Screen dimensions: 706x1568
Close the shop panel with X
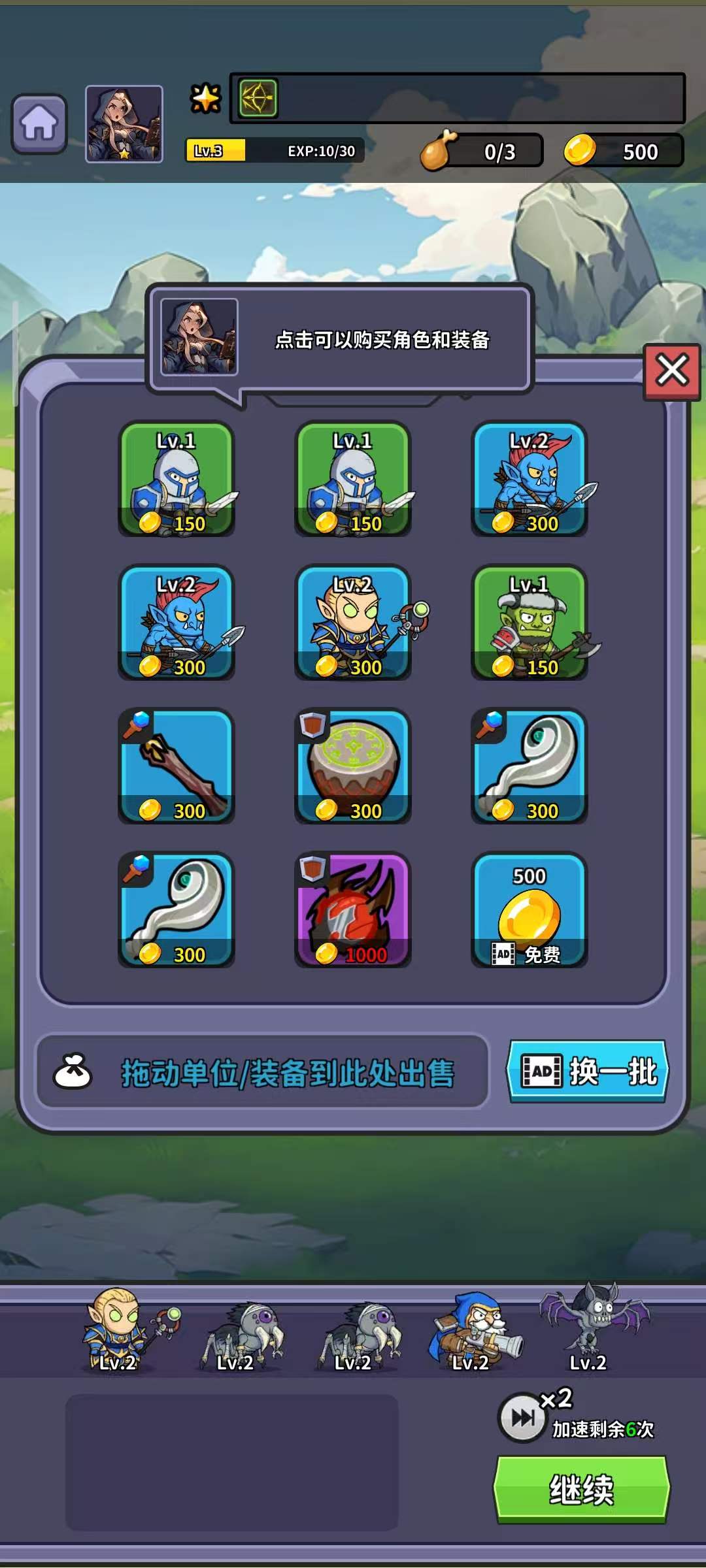(672, 371)
